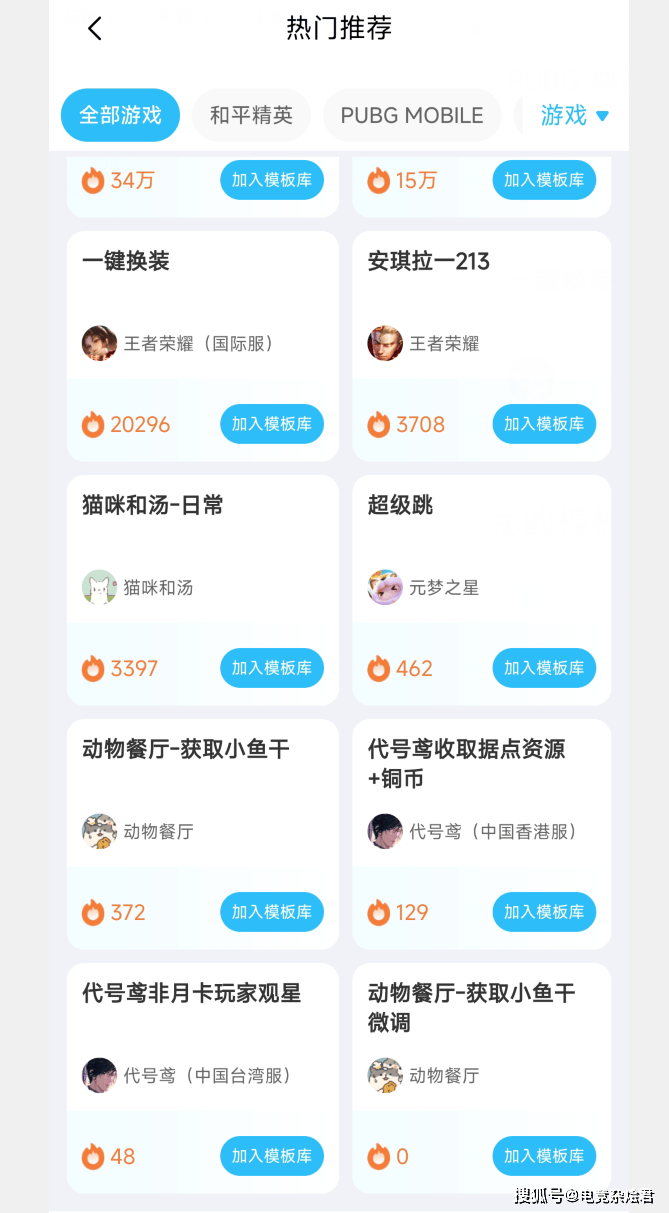This screenshot has height=1213, width=669.
Task: Add 一键换装 to the template library
Action: pos(272,424)
